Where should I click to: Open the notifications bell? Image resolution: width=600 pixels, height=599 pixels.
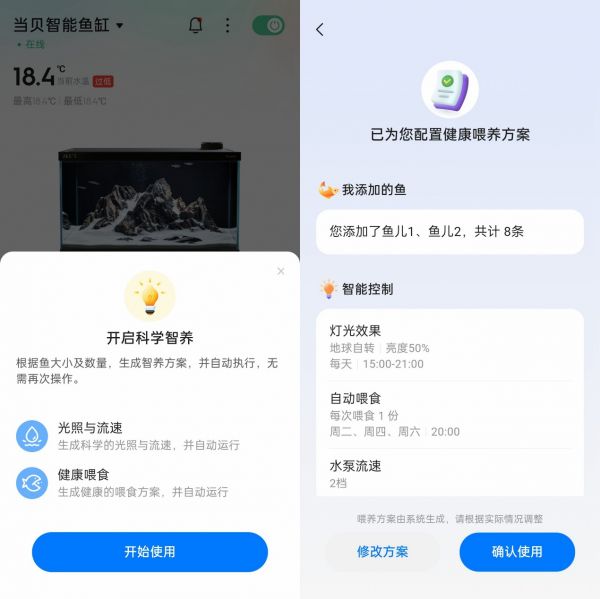pyautogui.click(x=195, y=25)
